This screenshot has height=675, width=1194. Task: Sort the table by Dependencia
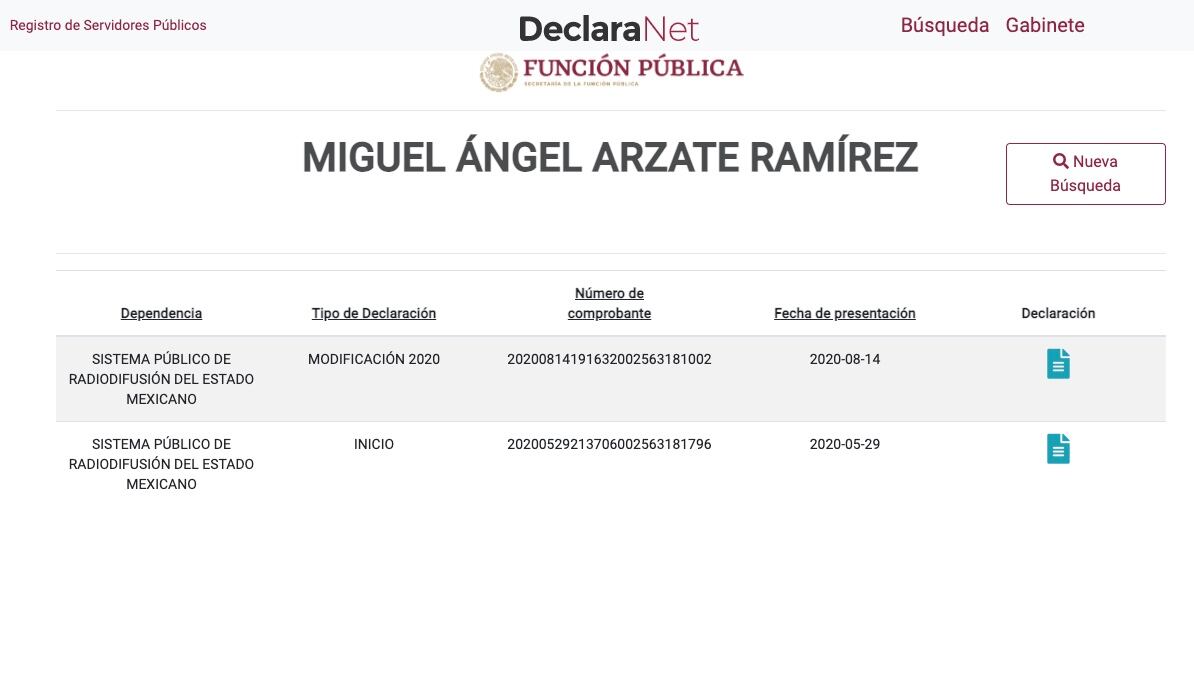[161, 313]
